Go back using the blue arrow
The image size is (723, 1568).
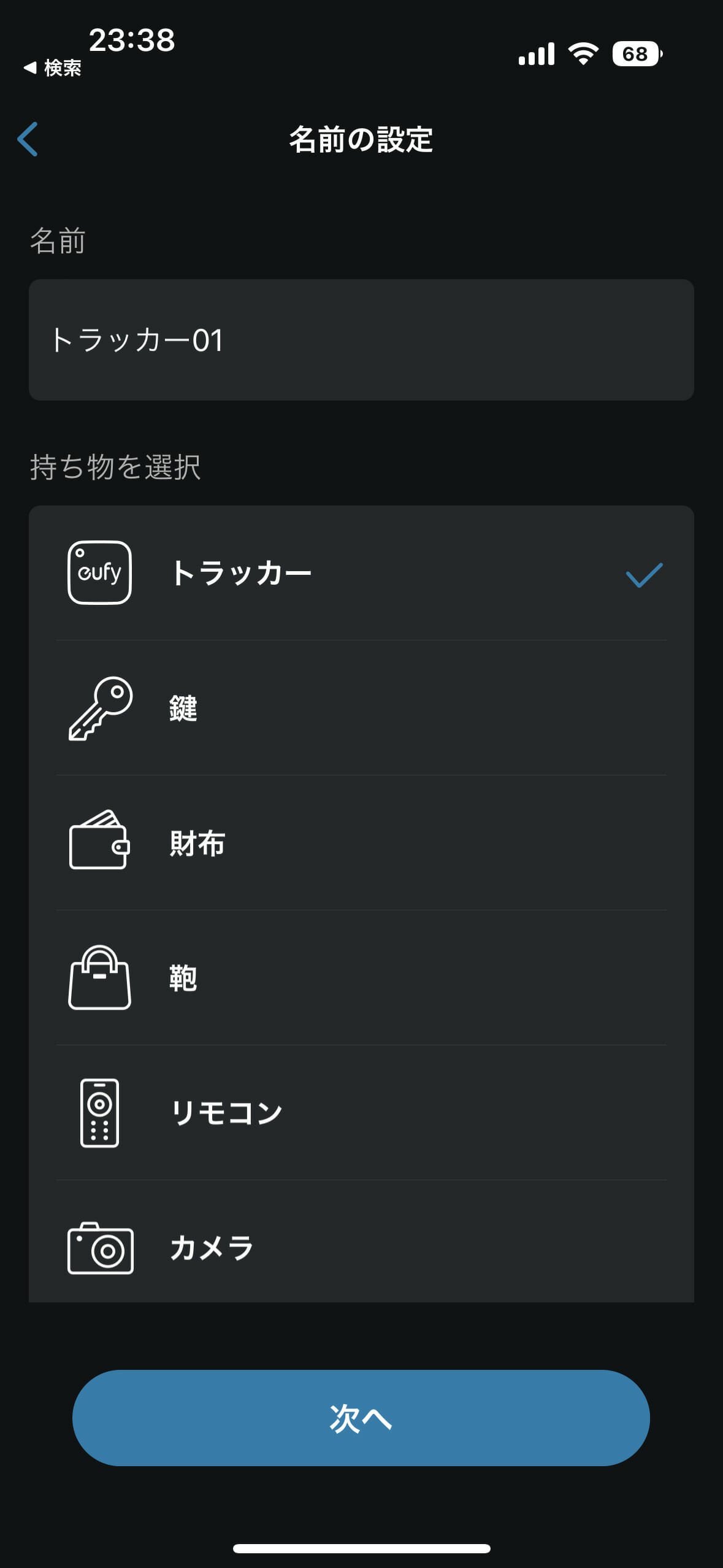coord(28,139)
